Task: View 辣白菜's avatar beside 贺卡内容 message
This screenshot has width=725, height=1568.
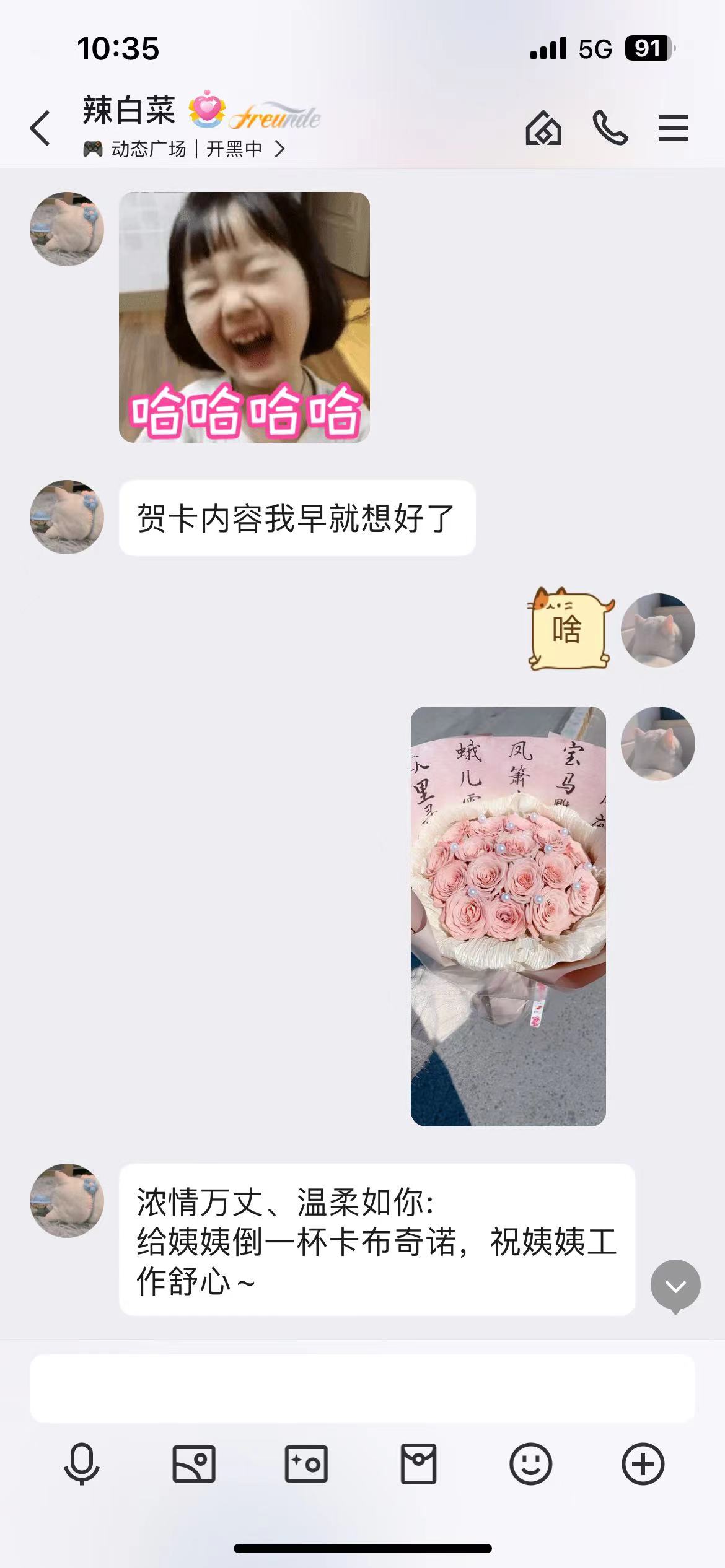Action: click(x=67, y=517)
